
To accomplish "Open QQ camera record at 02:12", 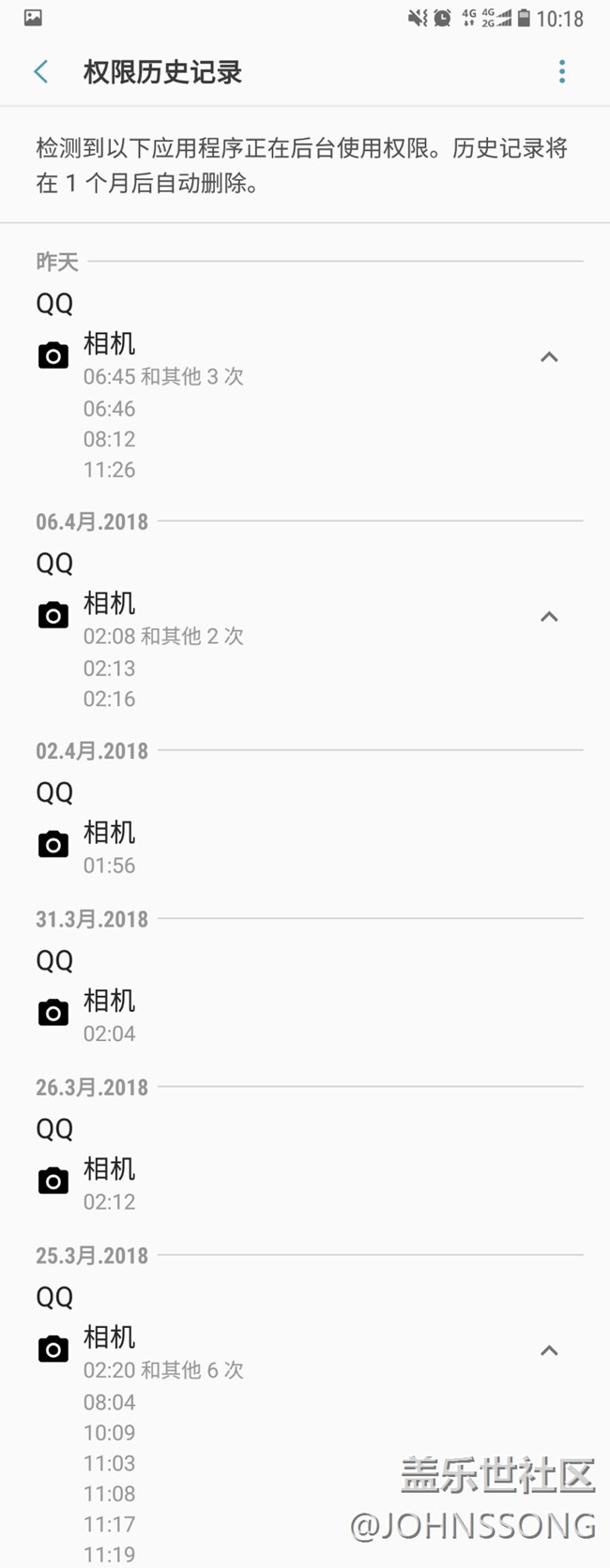I will (x=109, y=1183).
